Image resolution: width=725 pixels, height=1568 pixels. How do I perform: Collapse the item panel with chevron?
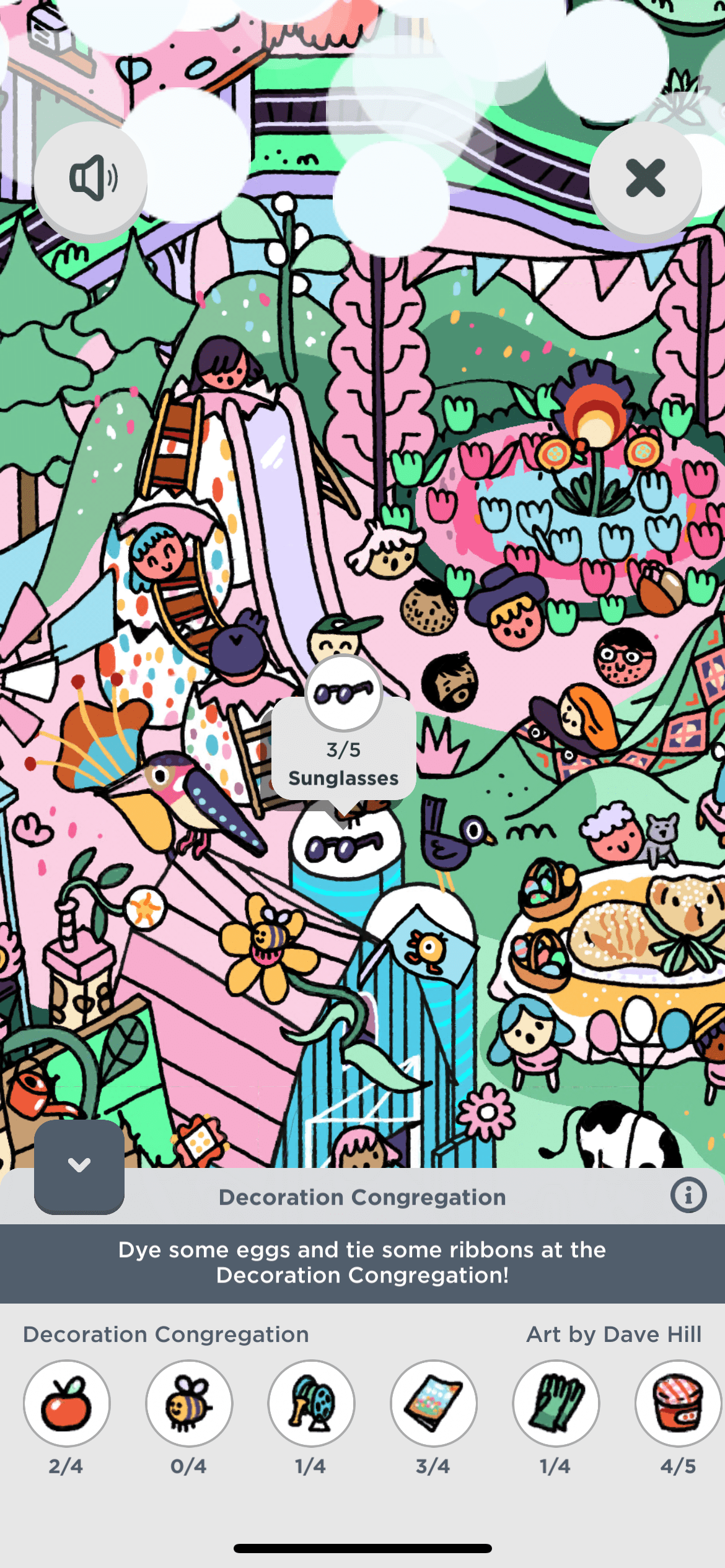point(79,1165)
